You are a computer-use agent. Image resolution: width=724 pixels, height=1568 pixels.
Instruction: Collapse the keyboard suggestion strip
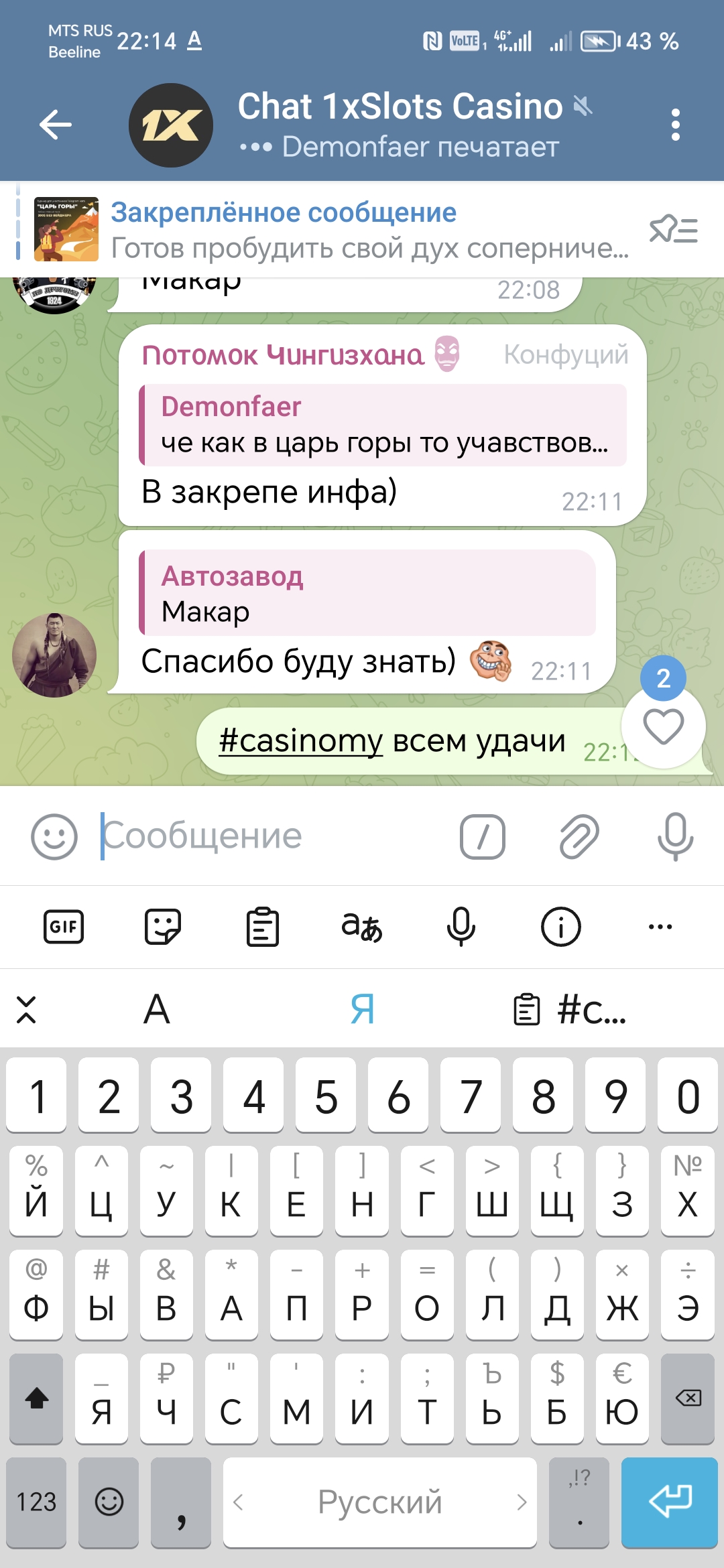26,1010
